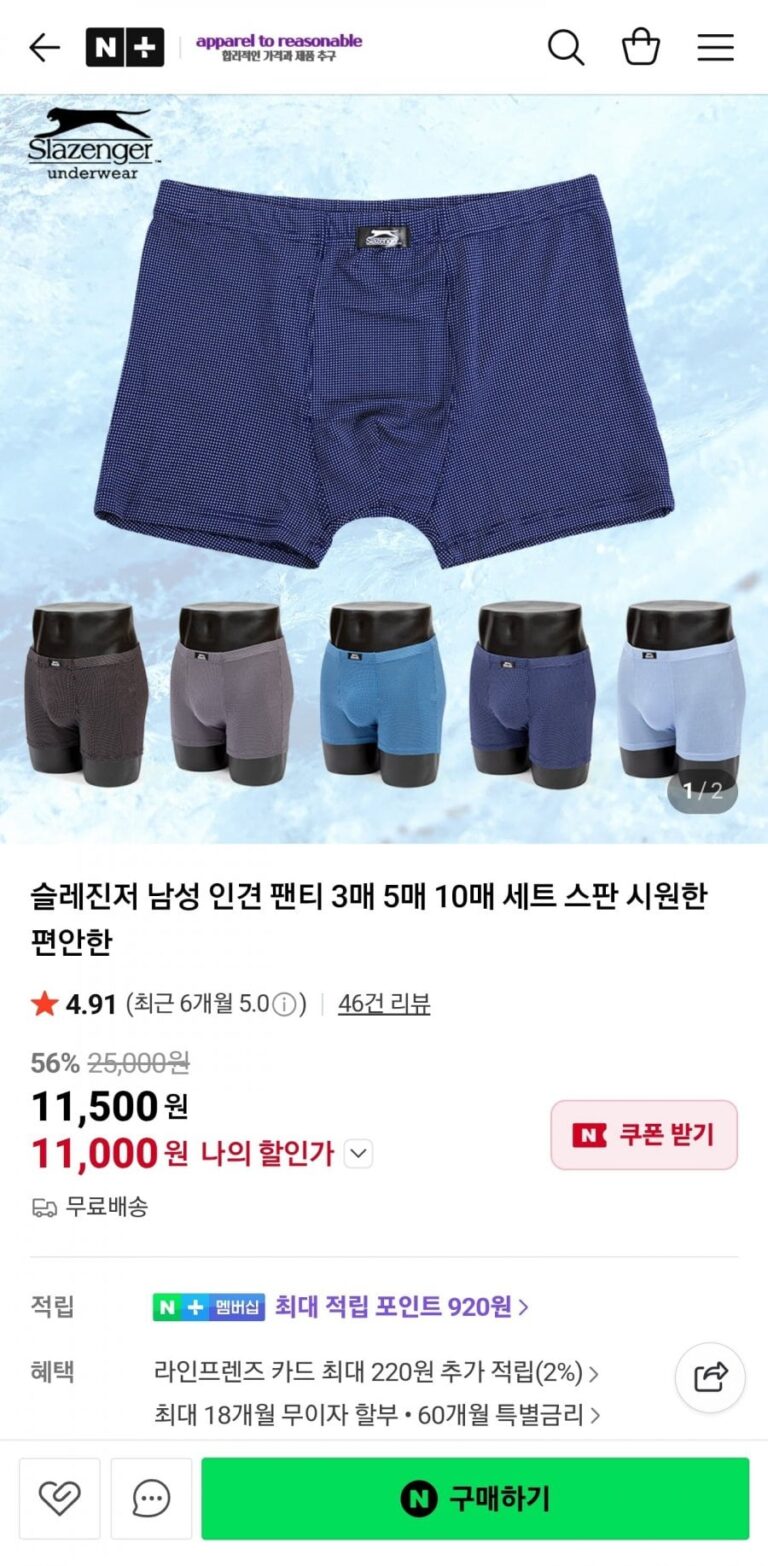Open the search magnifier
The width and height of the screenshot is (768, 1566).
coord(565,47)
